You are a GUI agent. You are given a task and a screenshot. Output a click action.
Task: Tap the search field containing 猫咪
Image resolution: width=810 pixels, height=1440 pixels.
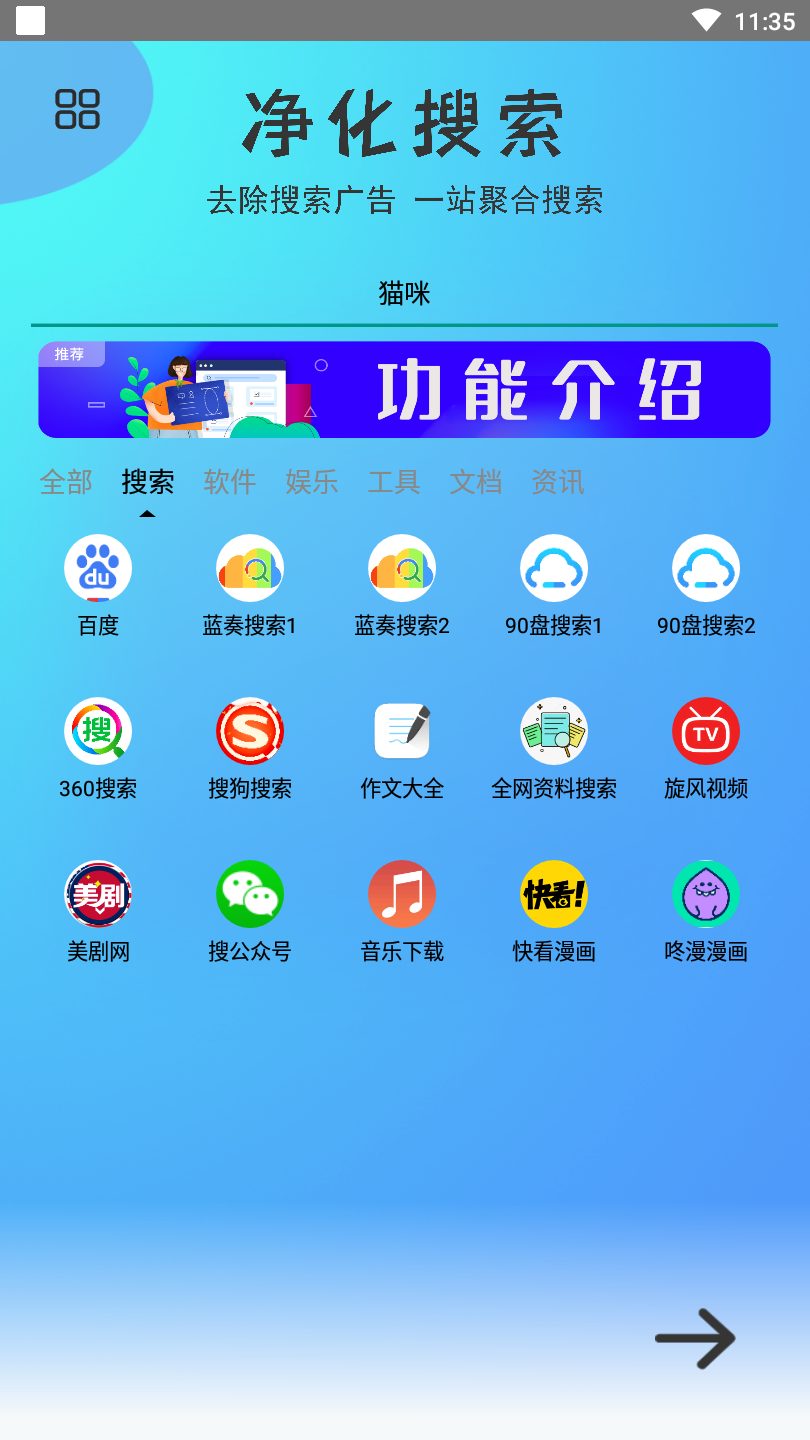404,294
